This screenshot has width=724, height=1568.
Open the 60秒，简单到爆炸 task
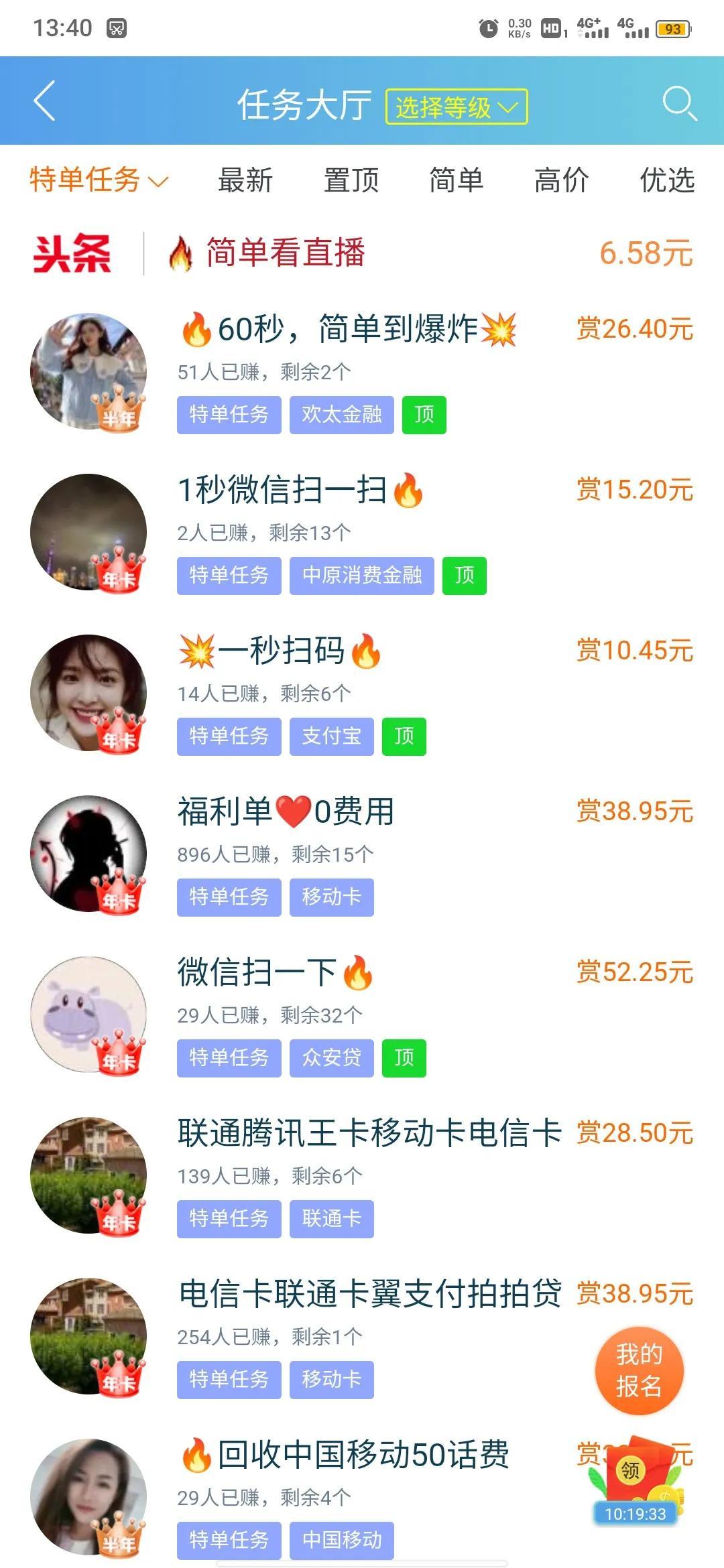coord(349,330)
